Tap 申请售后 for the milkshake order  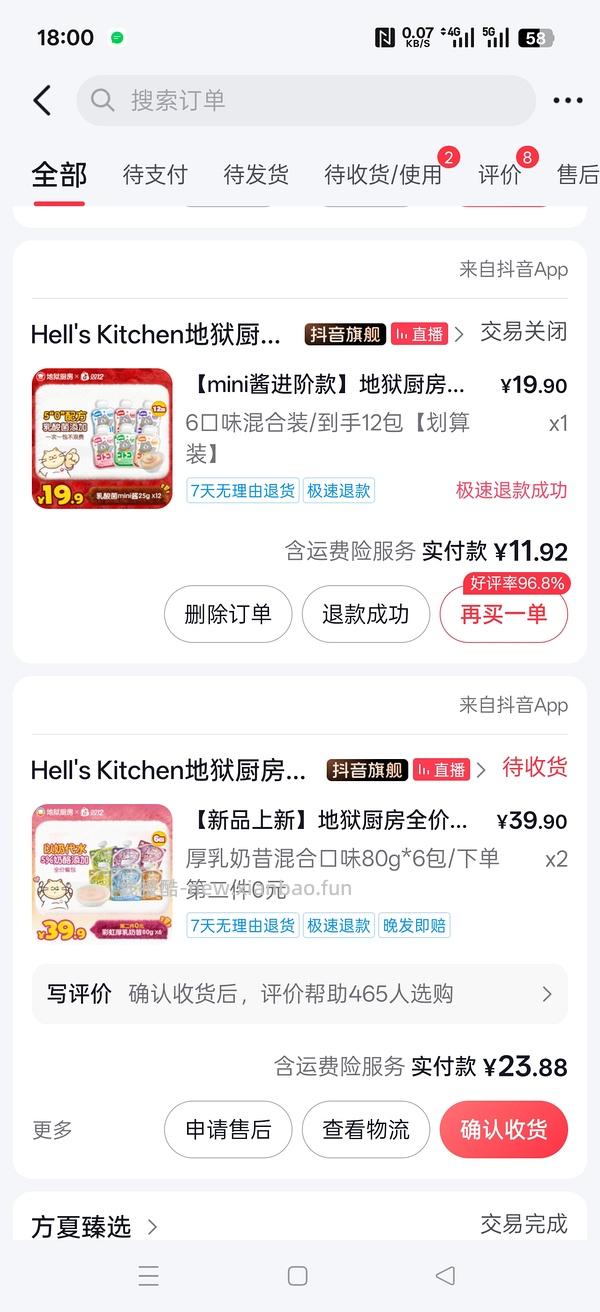click(x=228, y=1130)
